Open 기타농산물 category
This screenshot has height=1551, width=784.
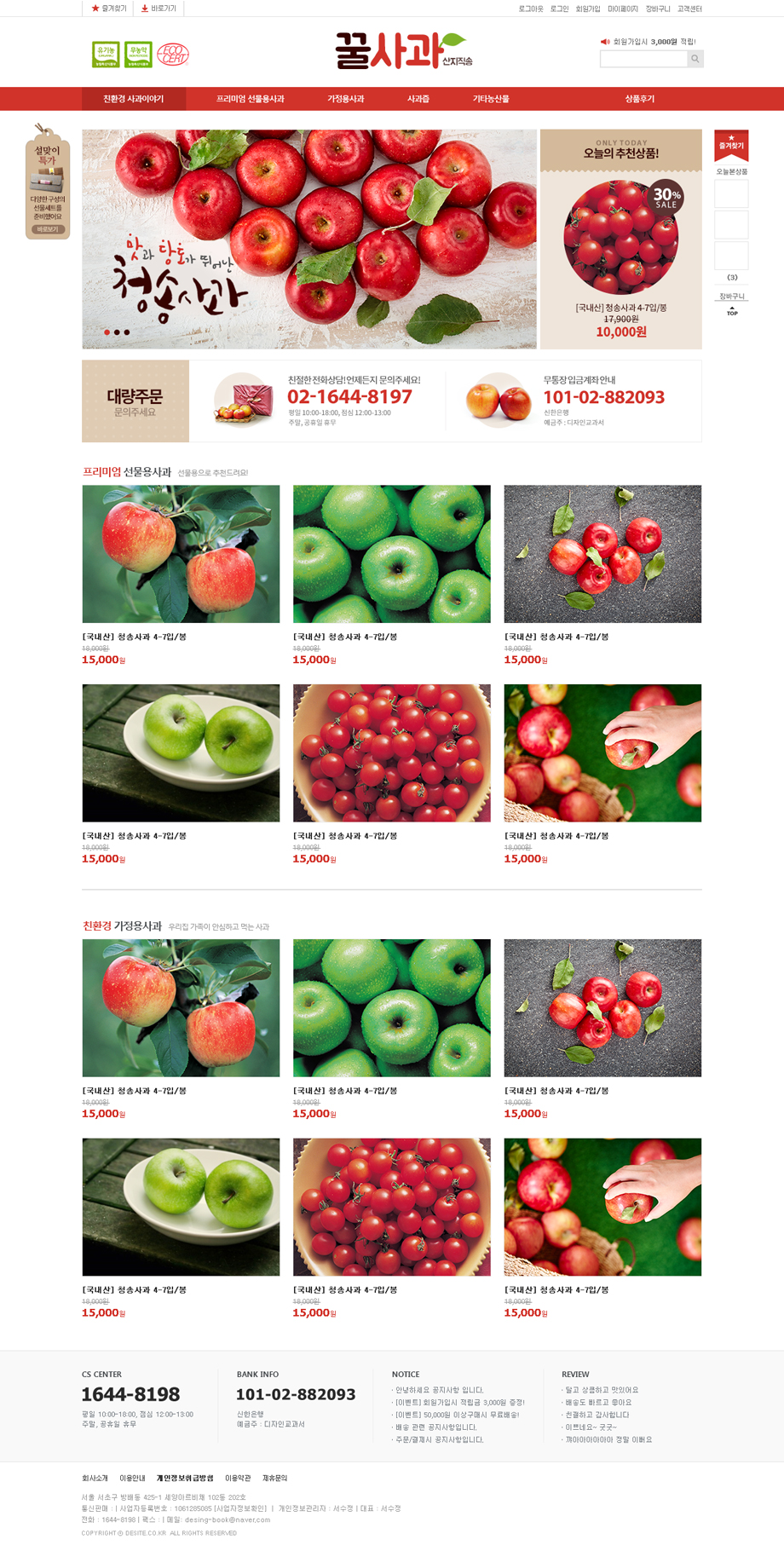pyautogui.click(x=491, y=99)
